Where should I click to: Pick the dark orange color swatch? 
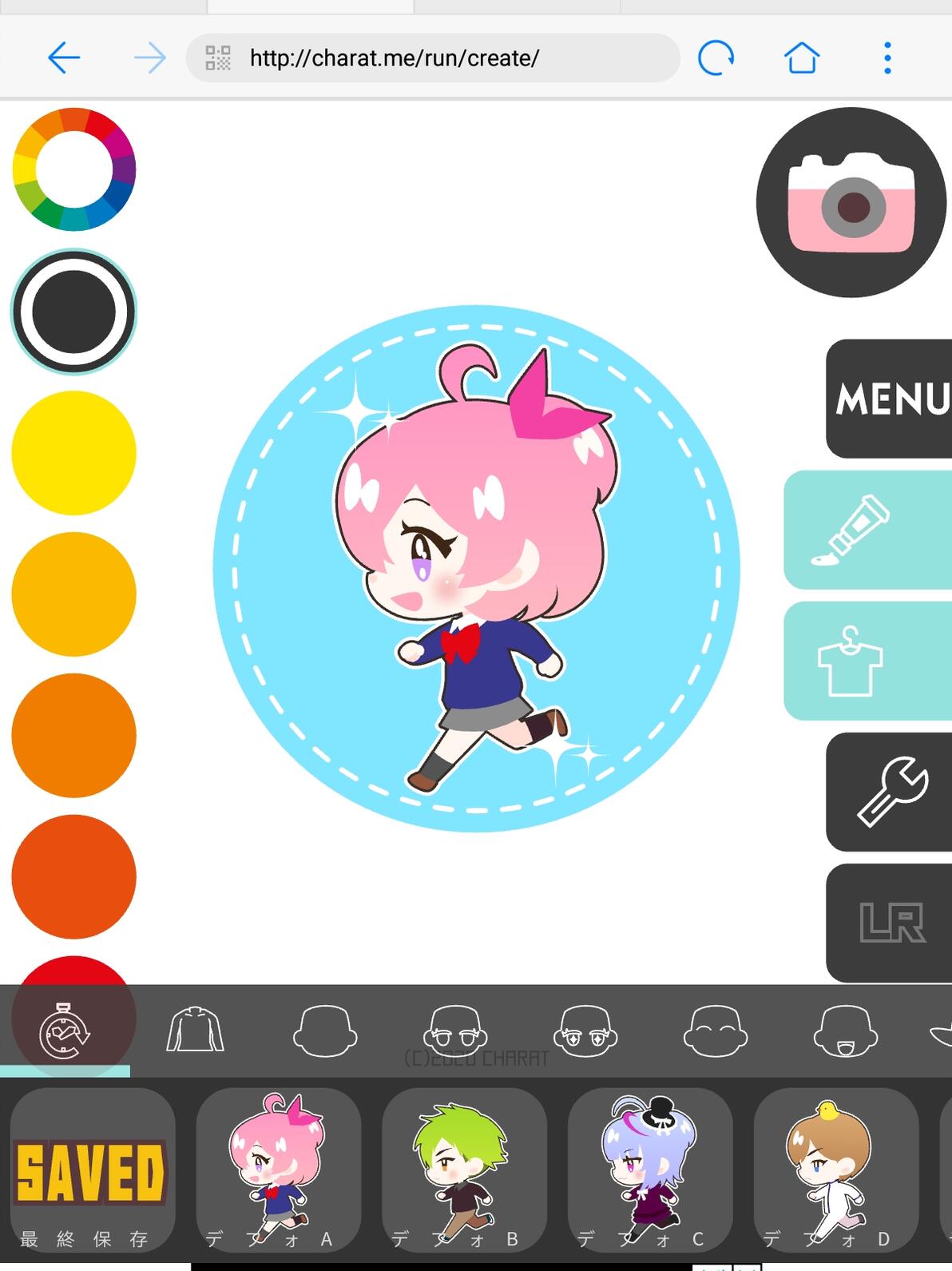[x=74, y=736]
